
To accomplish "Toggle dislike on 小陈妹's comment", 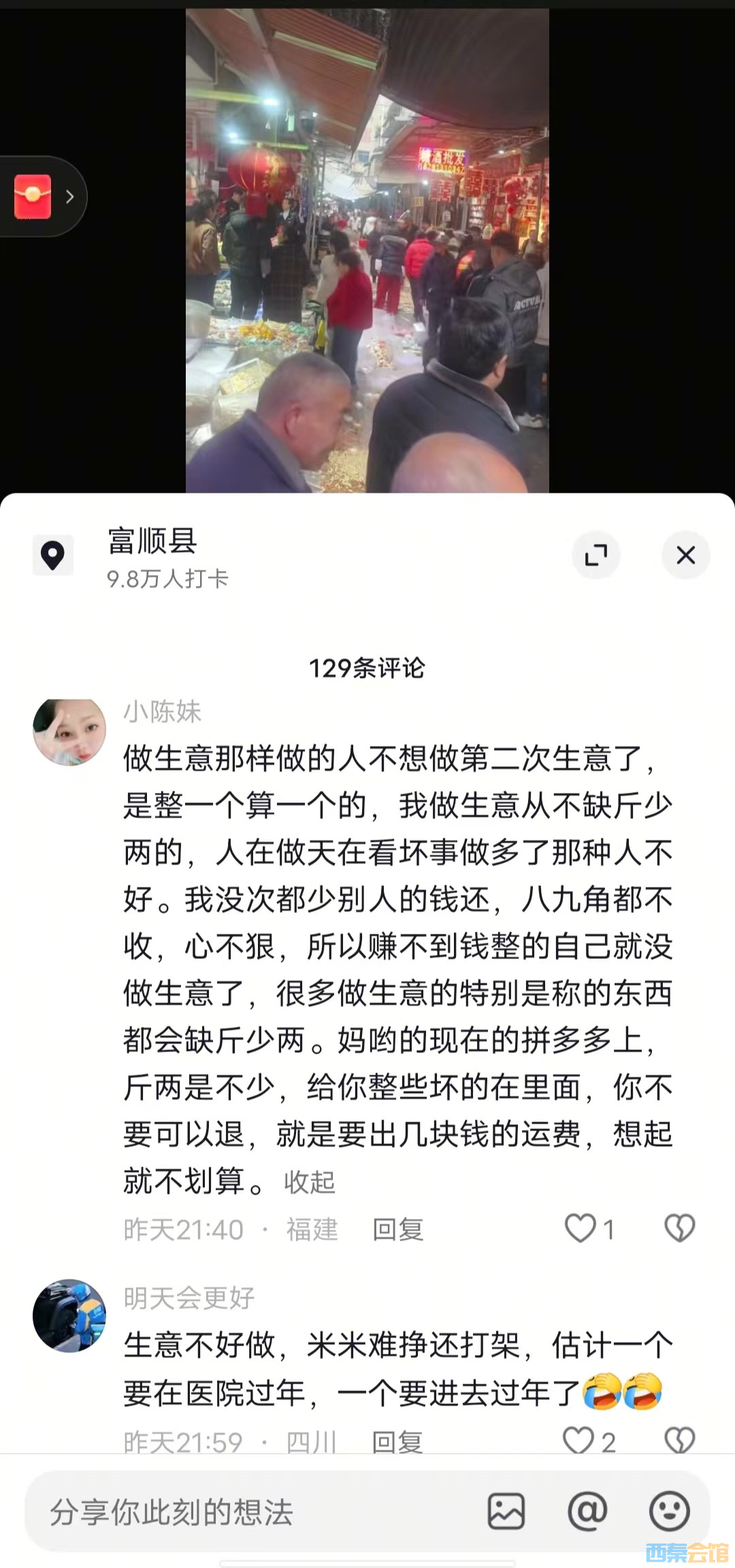I will pyautogui.click(x=680, y=1228).
